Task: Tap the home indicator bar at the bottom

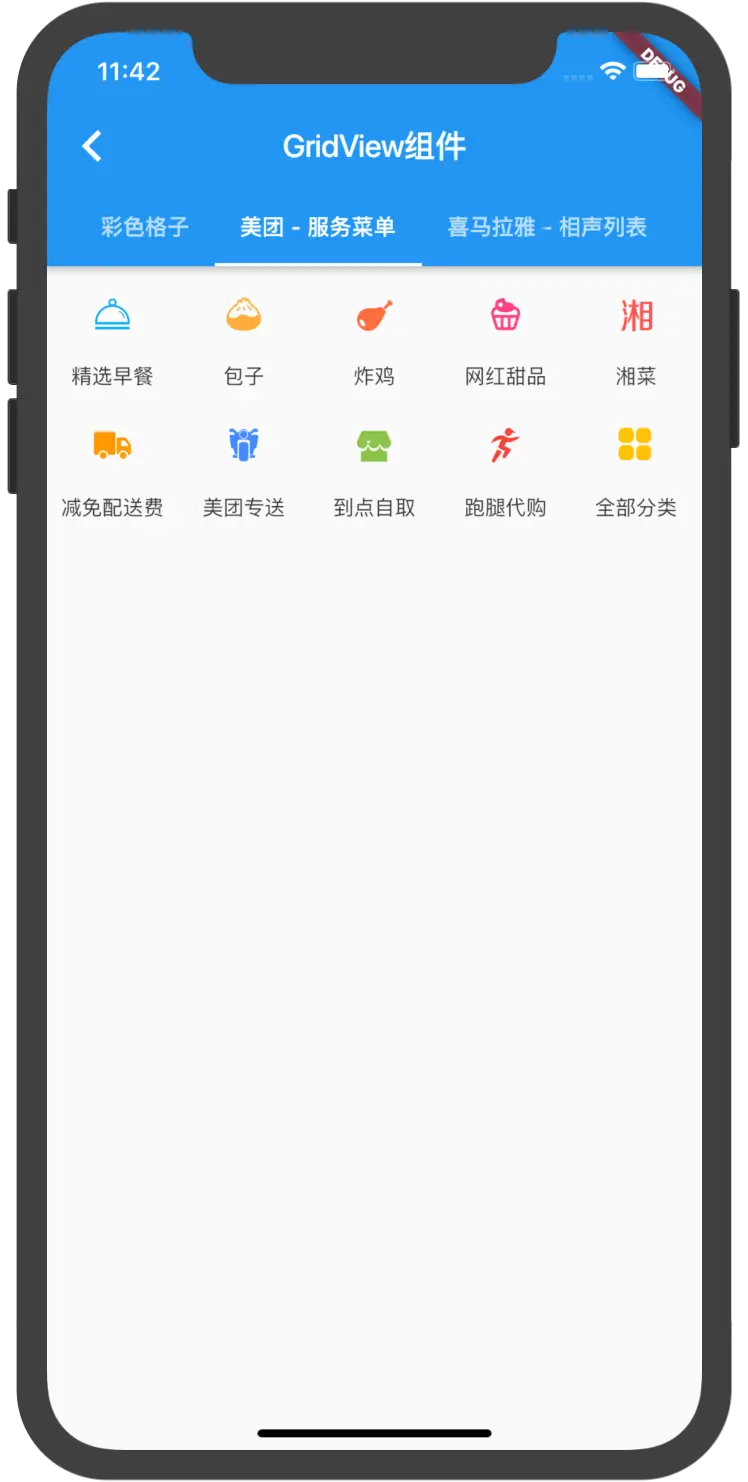Action: [x=374, y=1431]
